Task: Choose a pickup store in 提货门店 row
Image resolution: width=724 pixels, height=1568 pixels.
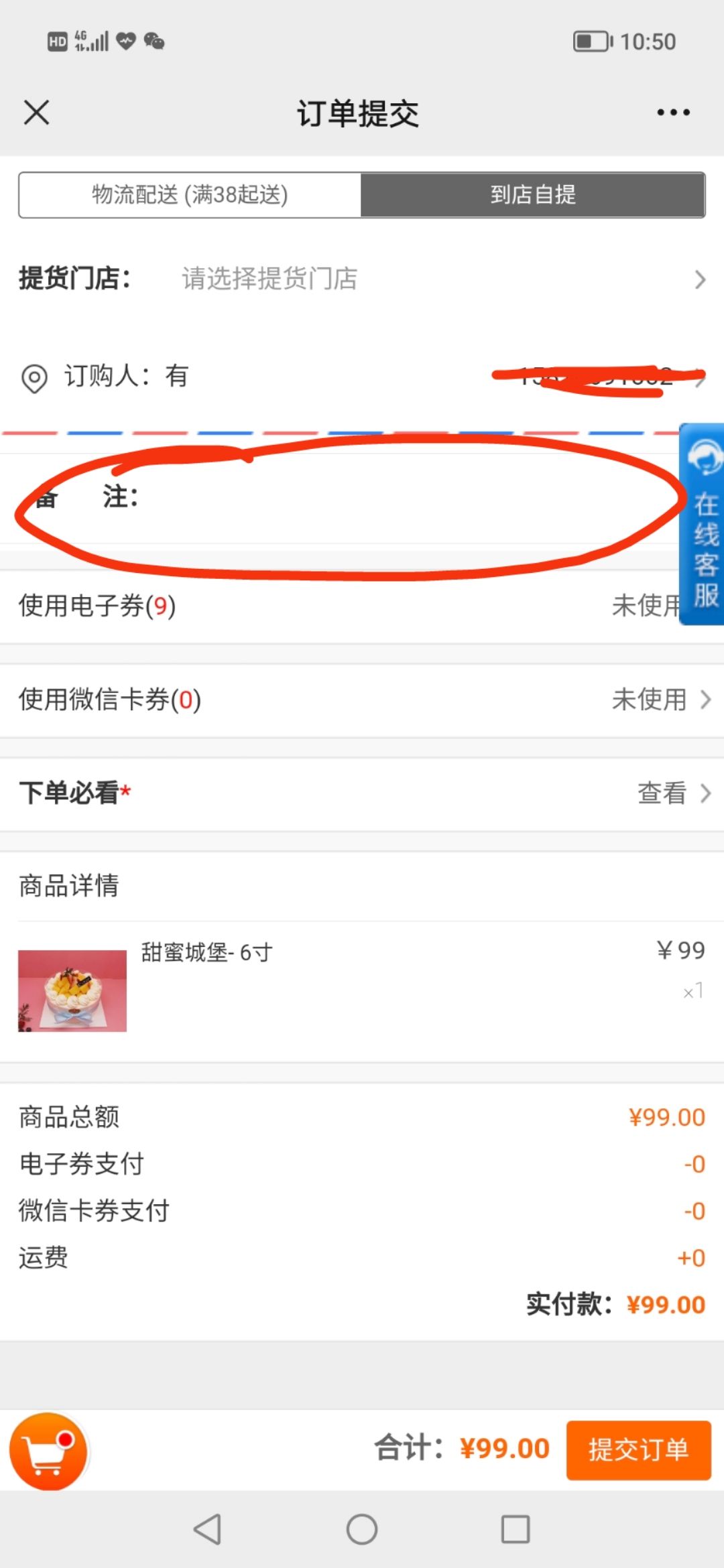Action: pyautogui.click(x=362, y=279)
